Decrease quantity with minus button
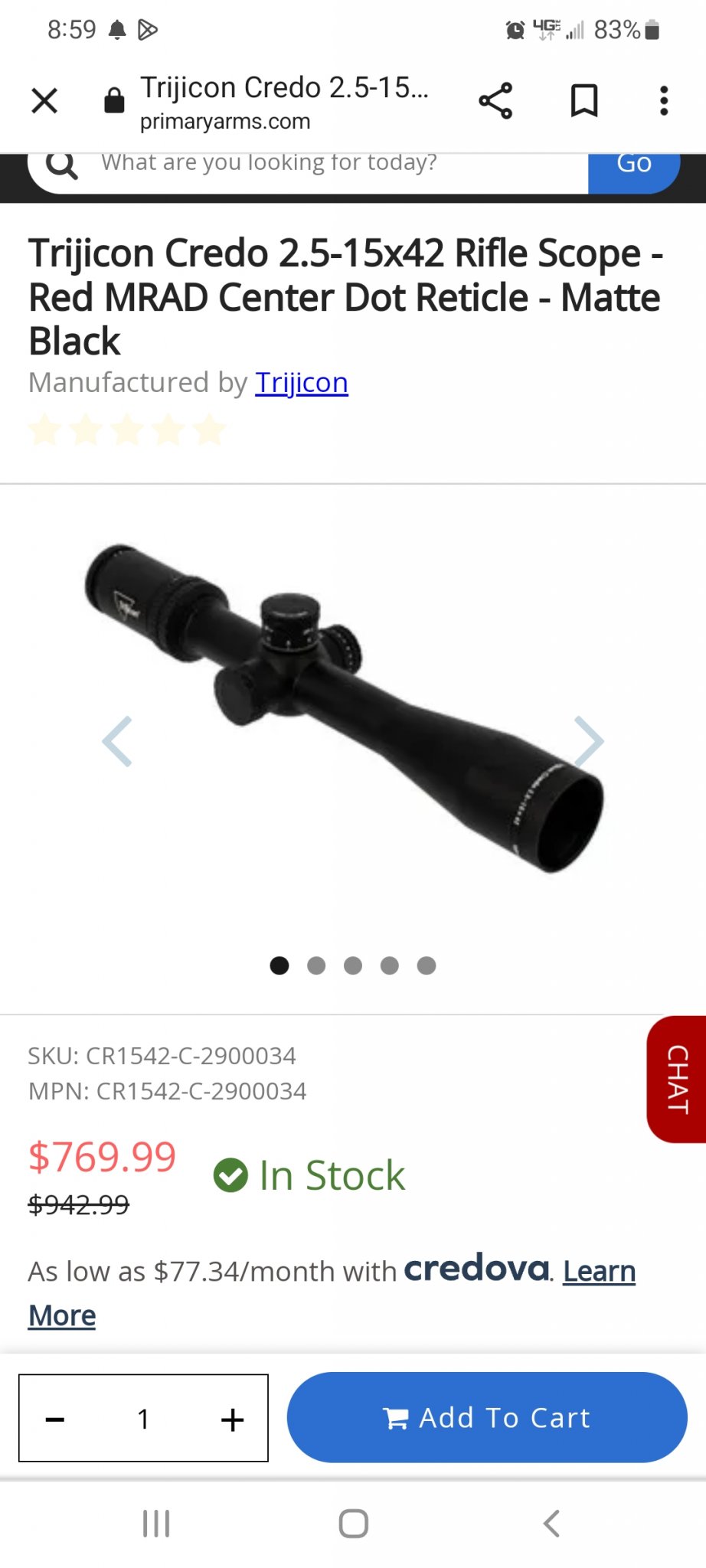The height and width of the screenshot is (1568, 706). (55, 1419)
